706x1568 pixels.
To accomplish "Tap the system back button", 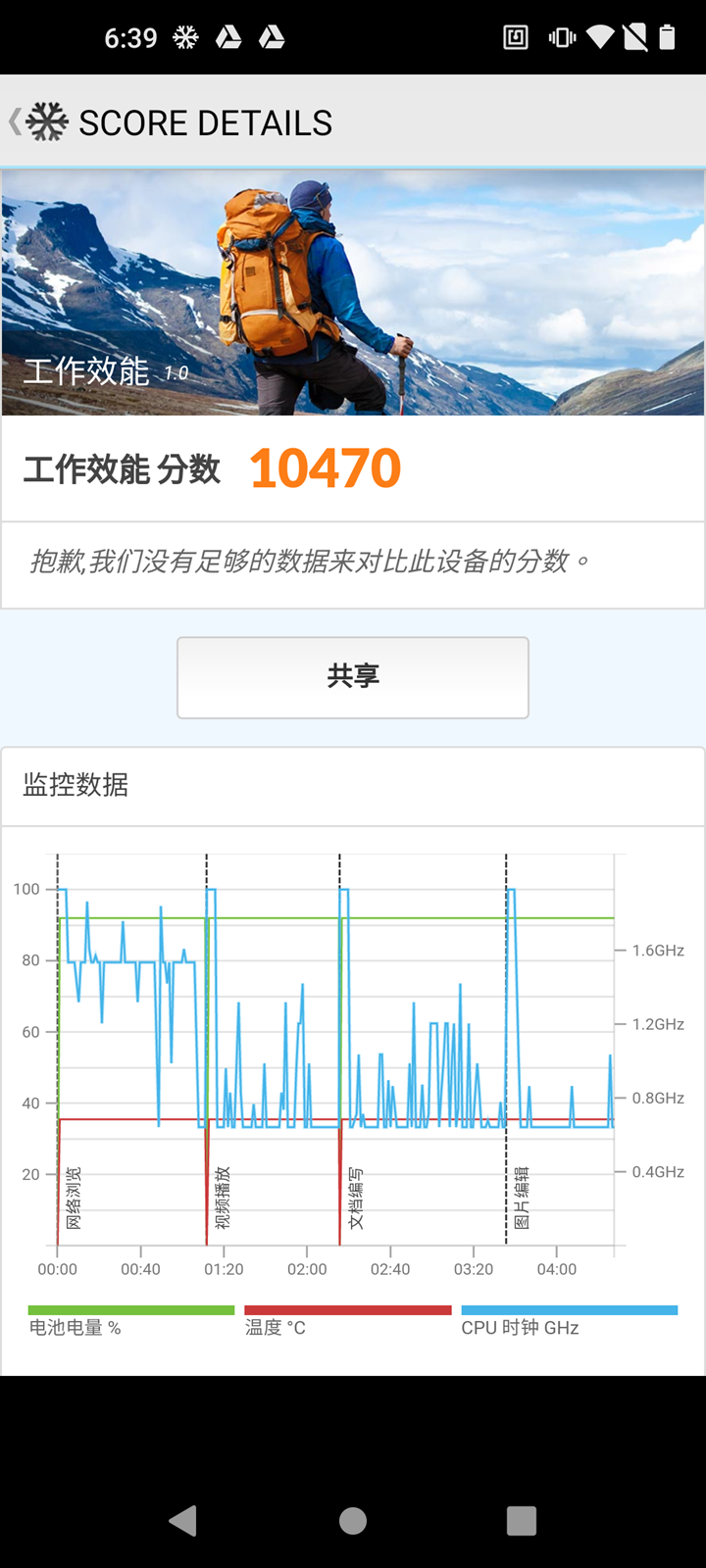I will pos(183,1520).
